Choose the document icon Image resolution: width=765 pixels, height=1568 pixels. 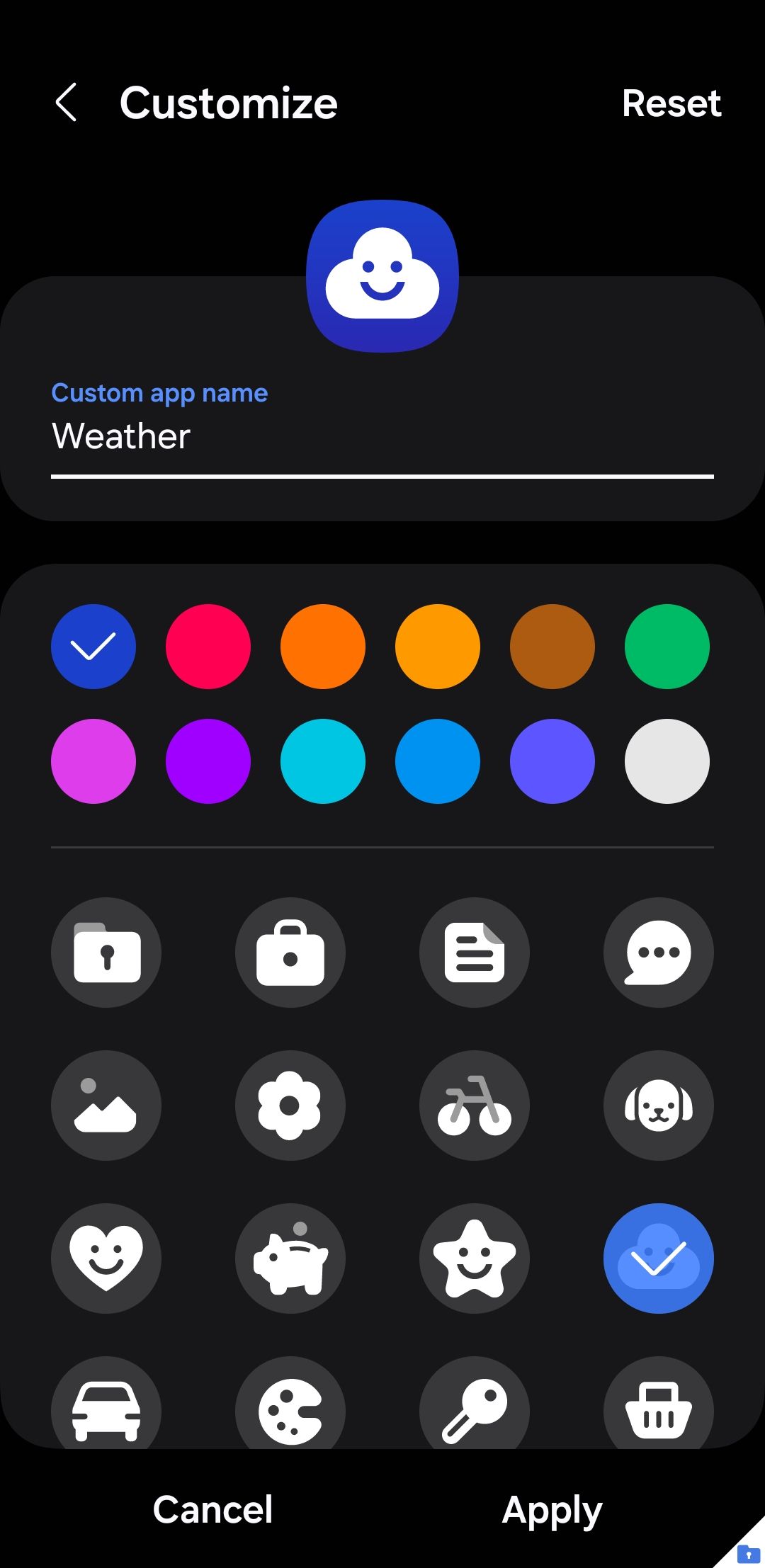tap(475, 953)
